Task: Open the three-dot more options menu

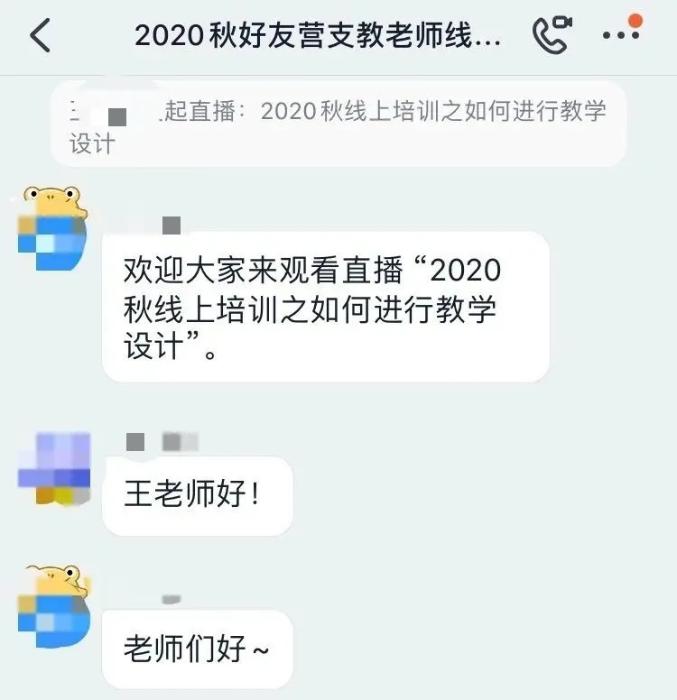Action: tap(620, 35)
